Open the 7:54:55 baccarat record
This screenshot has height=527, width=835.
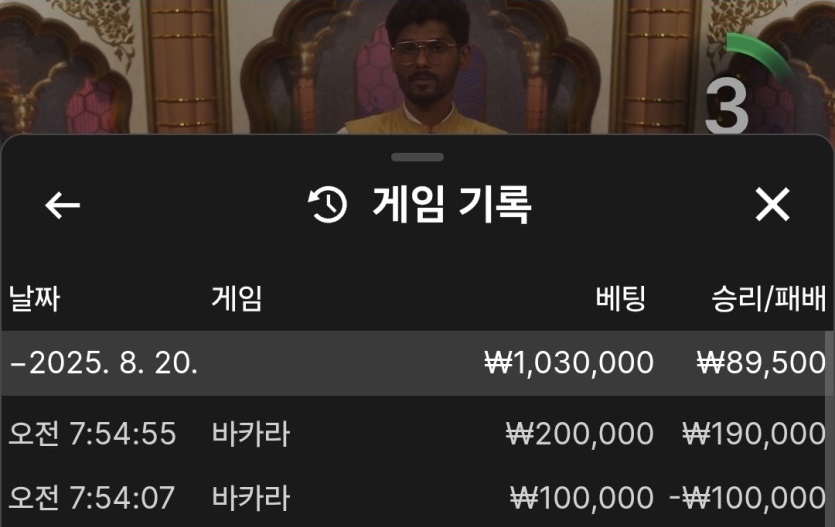point(416,433)
